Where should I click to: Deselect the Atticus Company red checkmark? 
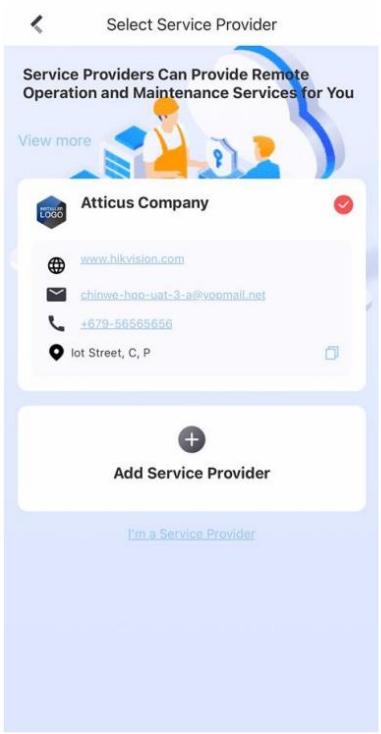click(343, 205)
